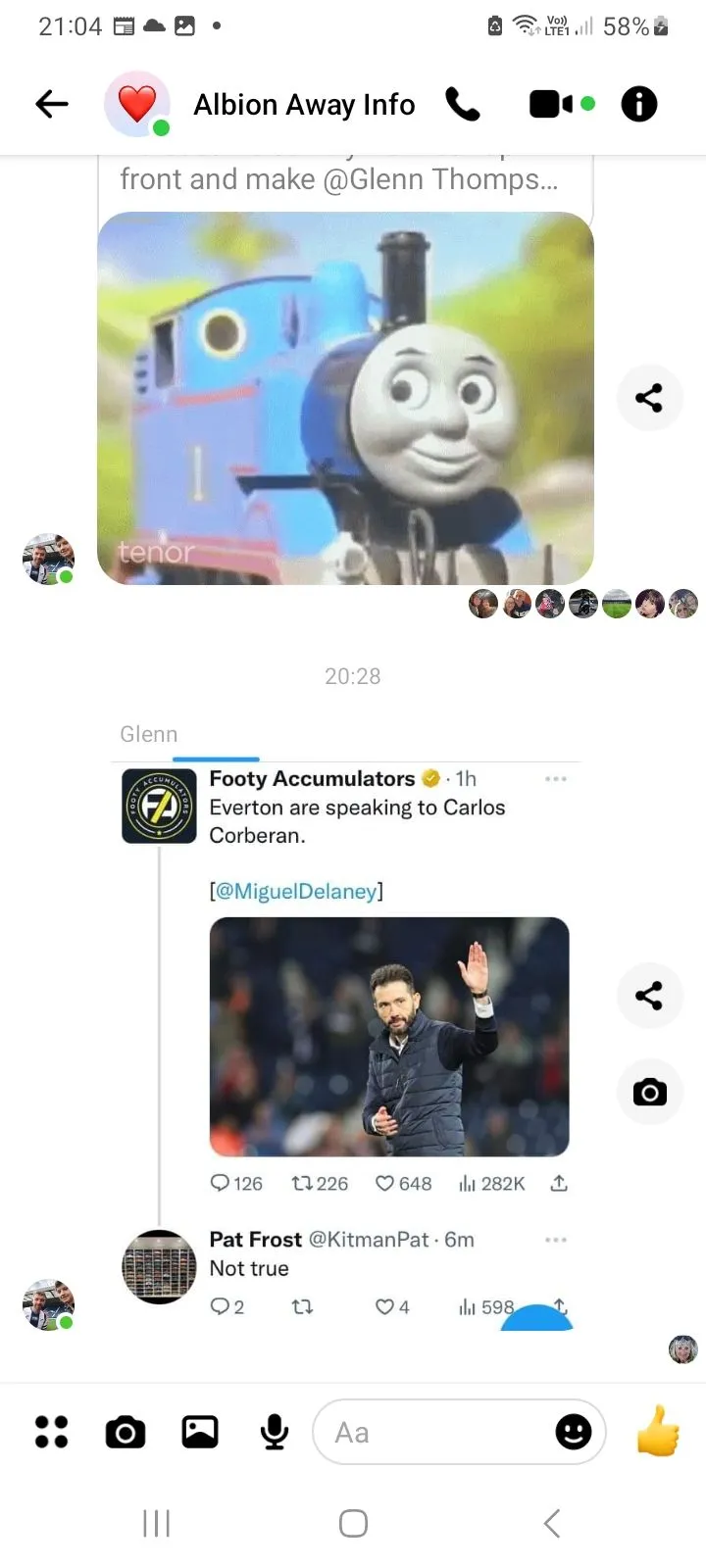Send a thumbs-up like
This screenshot has height=1568, width=706.
[658, 1431]
